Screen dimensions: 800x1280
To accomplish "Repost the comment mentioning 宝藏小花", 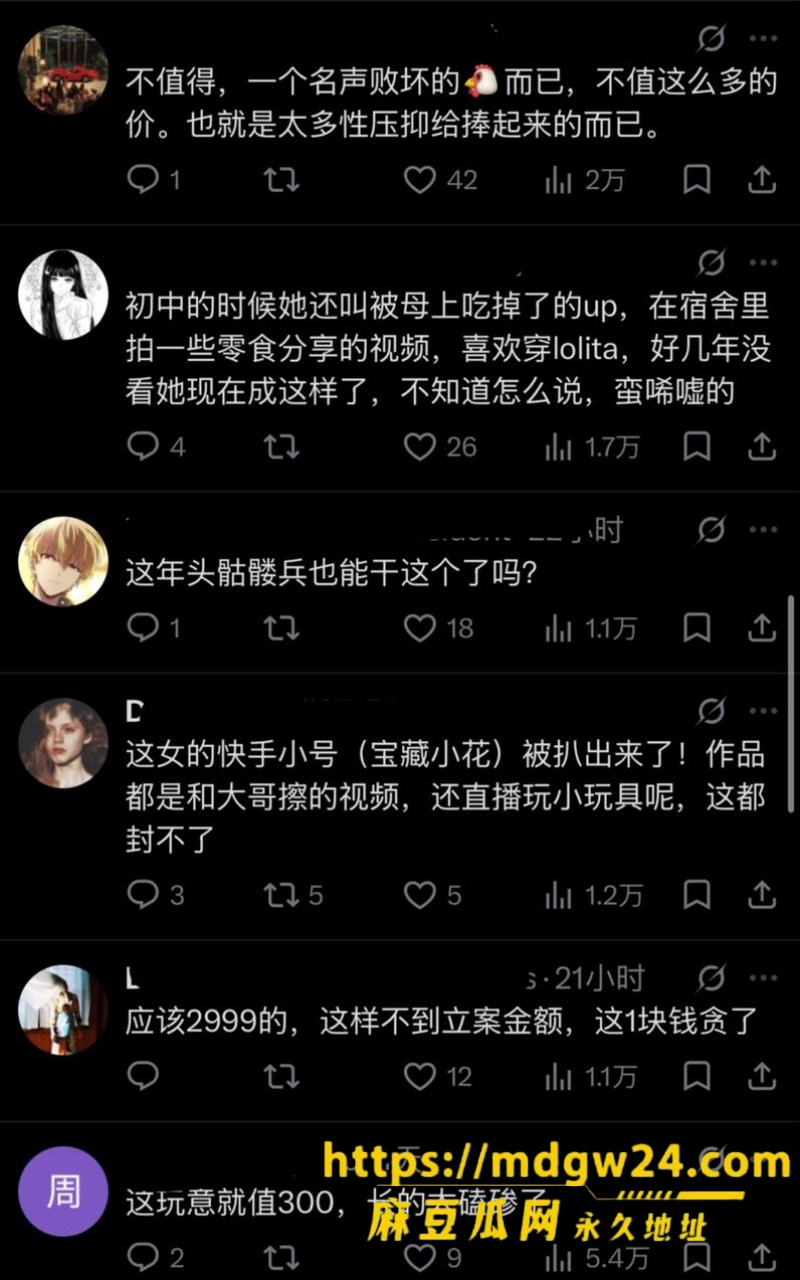I will (x=282, y=895).
